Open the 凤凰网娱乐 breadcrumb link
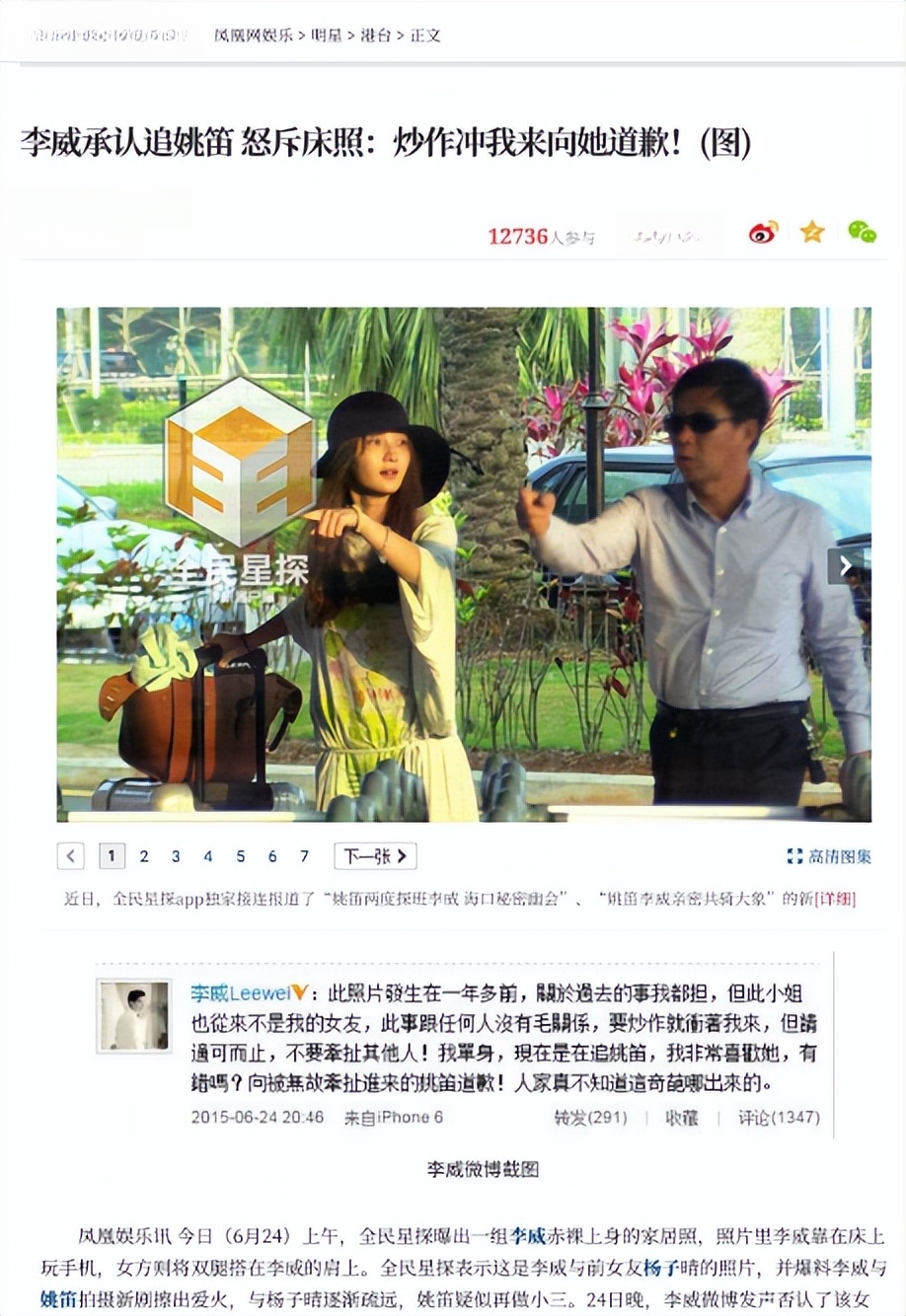This screenshot has height=1316, width=906. click(253, 36)
